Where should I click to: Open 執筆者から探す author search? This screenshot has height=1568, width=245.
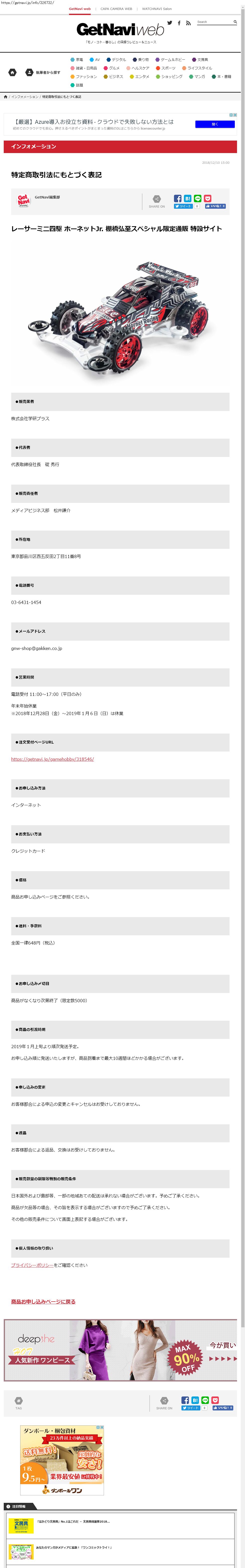(x=43, y=72)
